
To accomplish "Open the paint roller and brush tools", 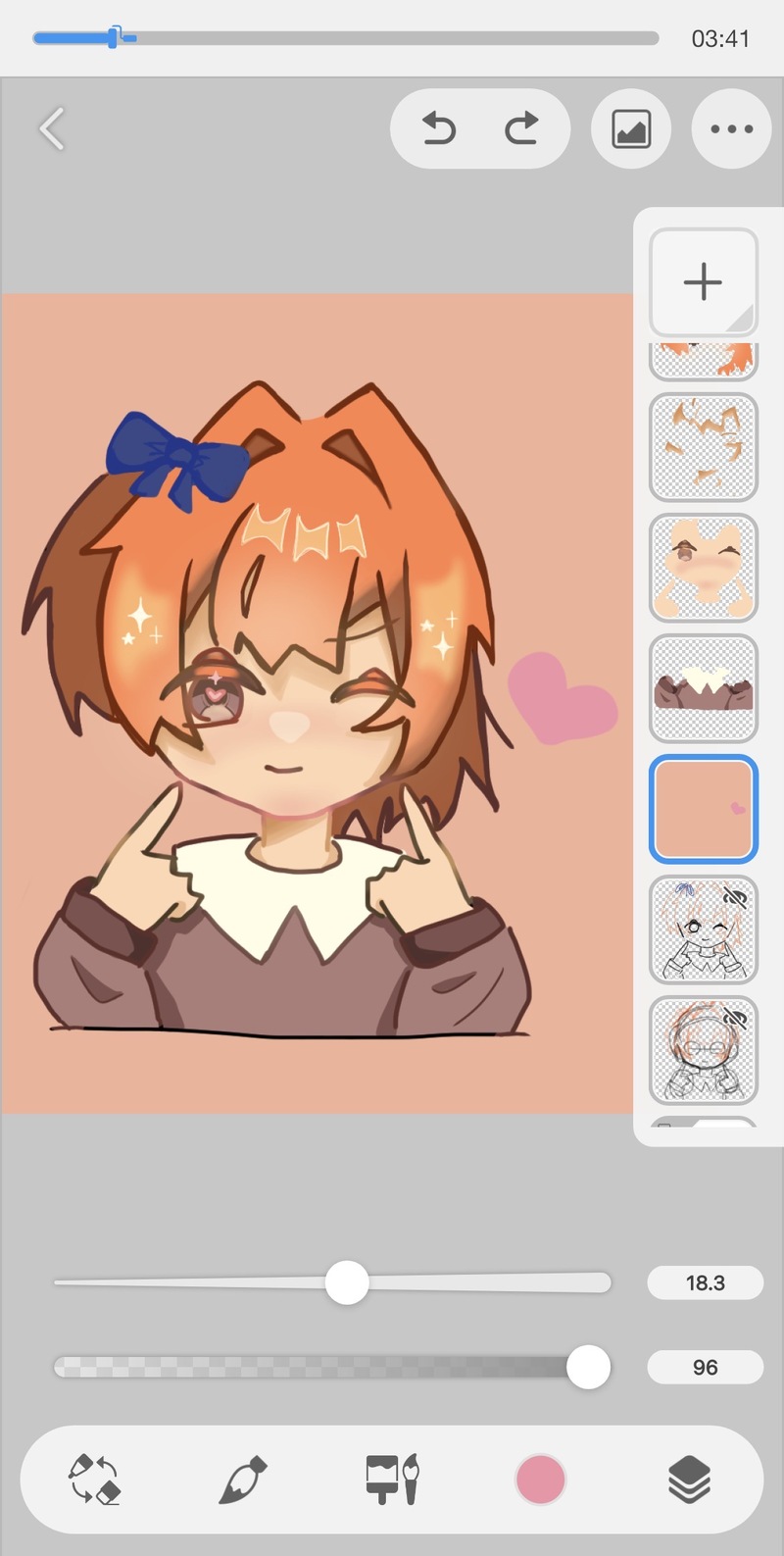I will point(392,1479).
